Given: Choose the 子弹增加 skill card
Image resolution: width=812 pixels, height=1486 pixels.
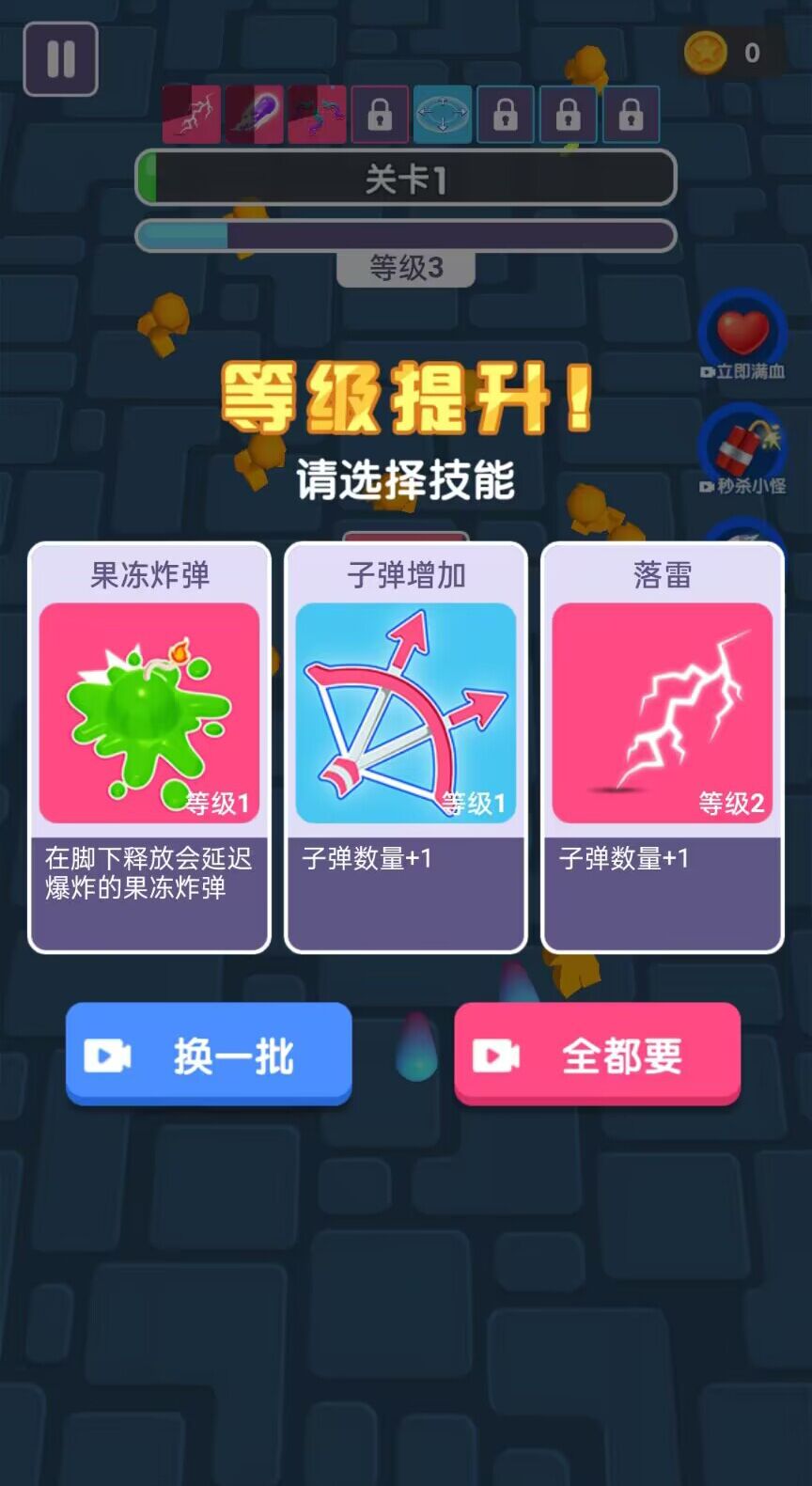Looking at the screenshot, I should point(405,747).
